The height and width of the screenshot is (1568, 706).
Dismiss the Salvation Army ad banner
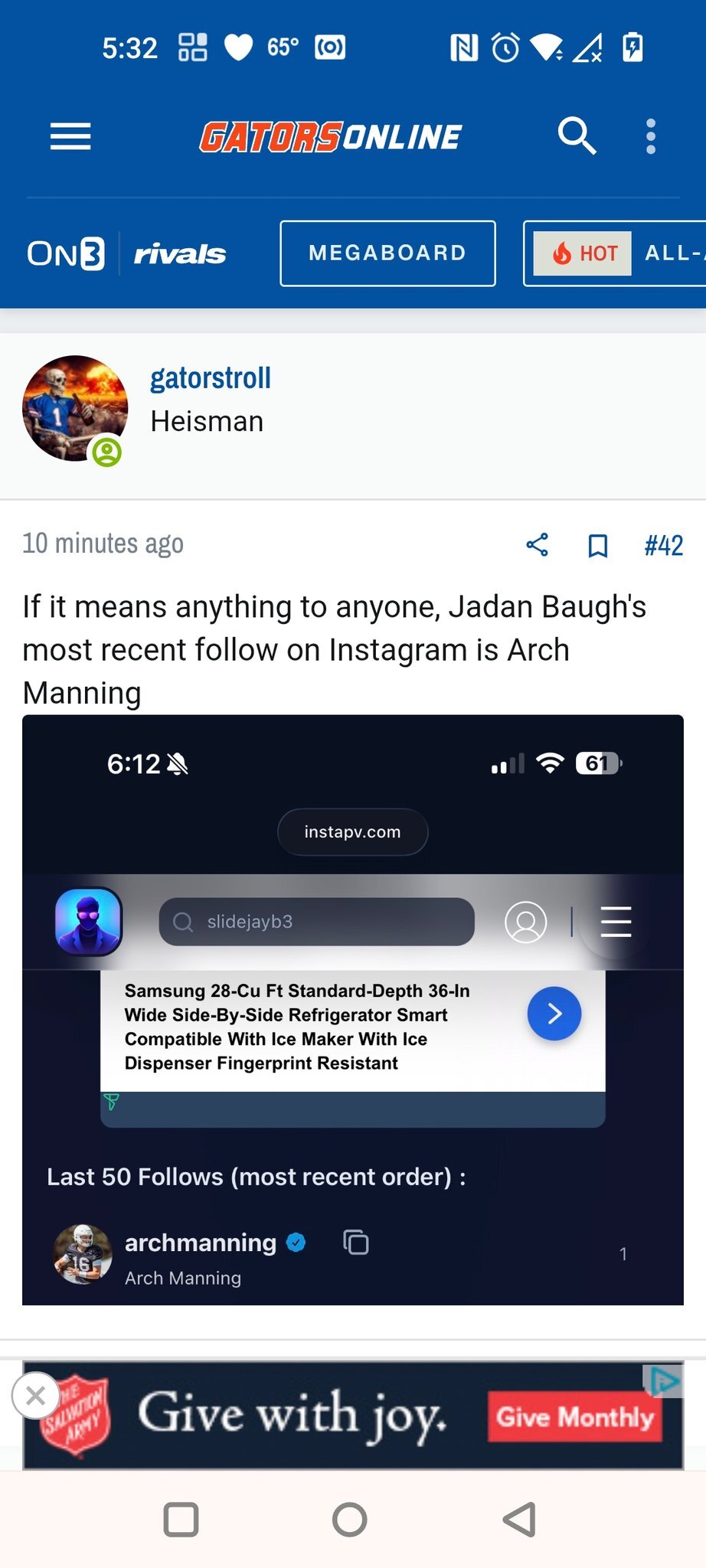(x=35, y=1396)
